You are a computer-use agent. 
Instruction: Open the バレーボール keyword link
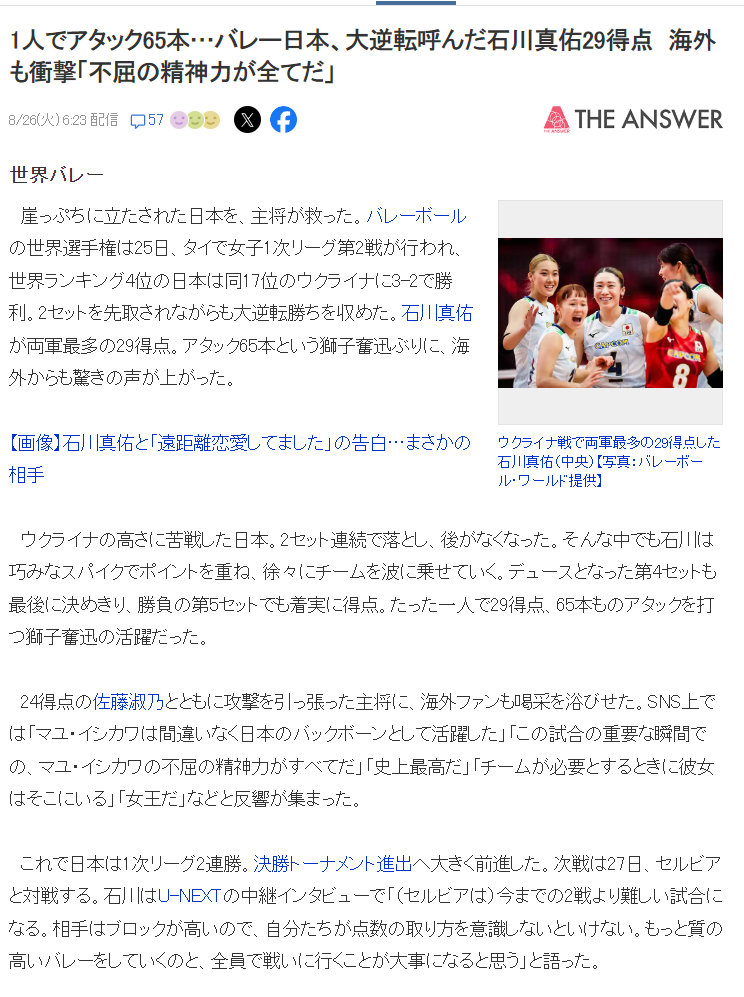pos(416,216)
